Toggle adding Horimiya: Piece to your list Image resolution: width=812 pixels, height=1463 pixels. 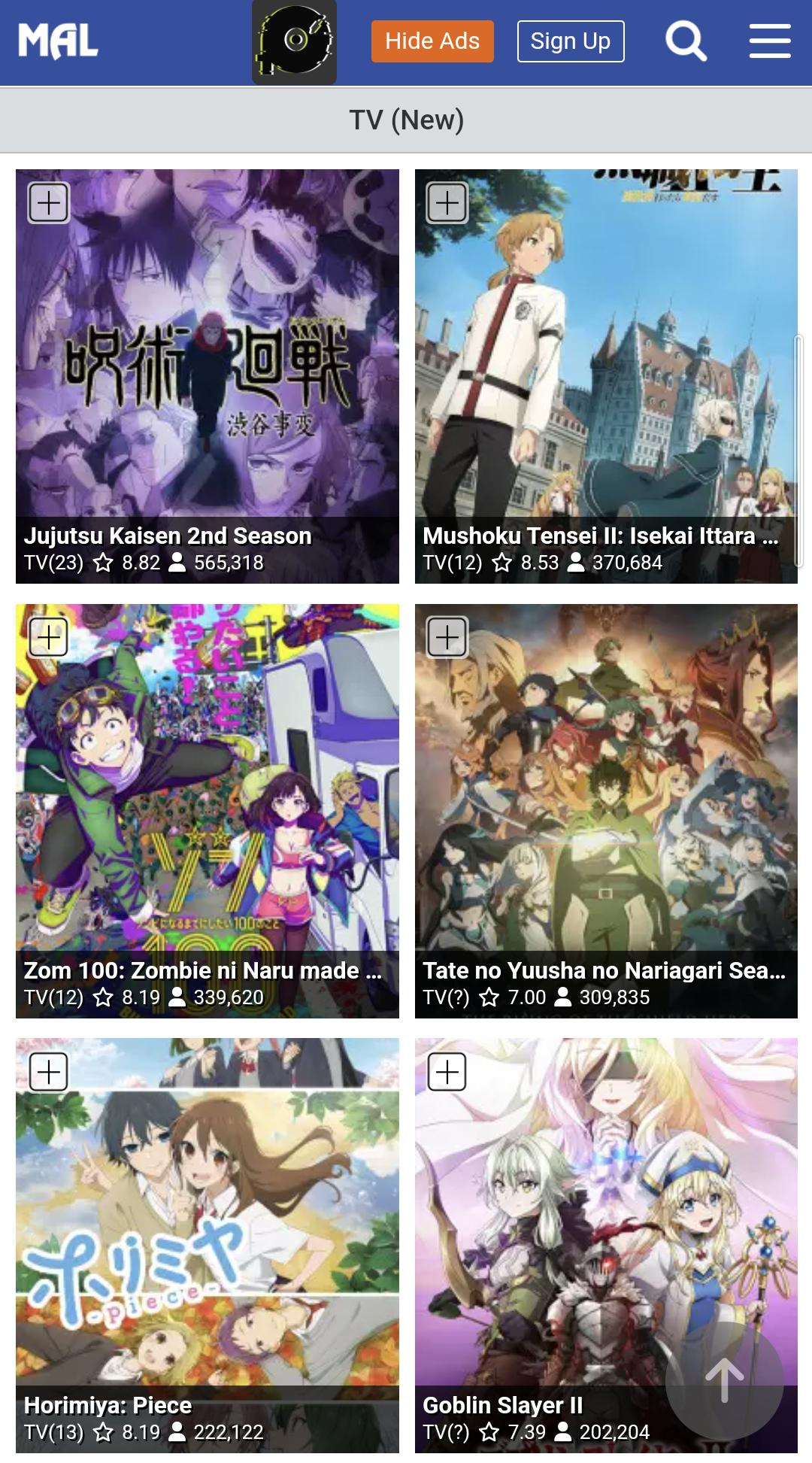tap(47, 1070)
